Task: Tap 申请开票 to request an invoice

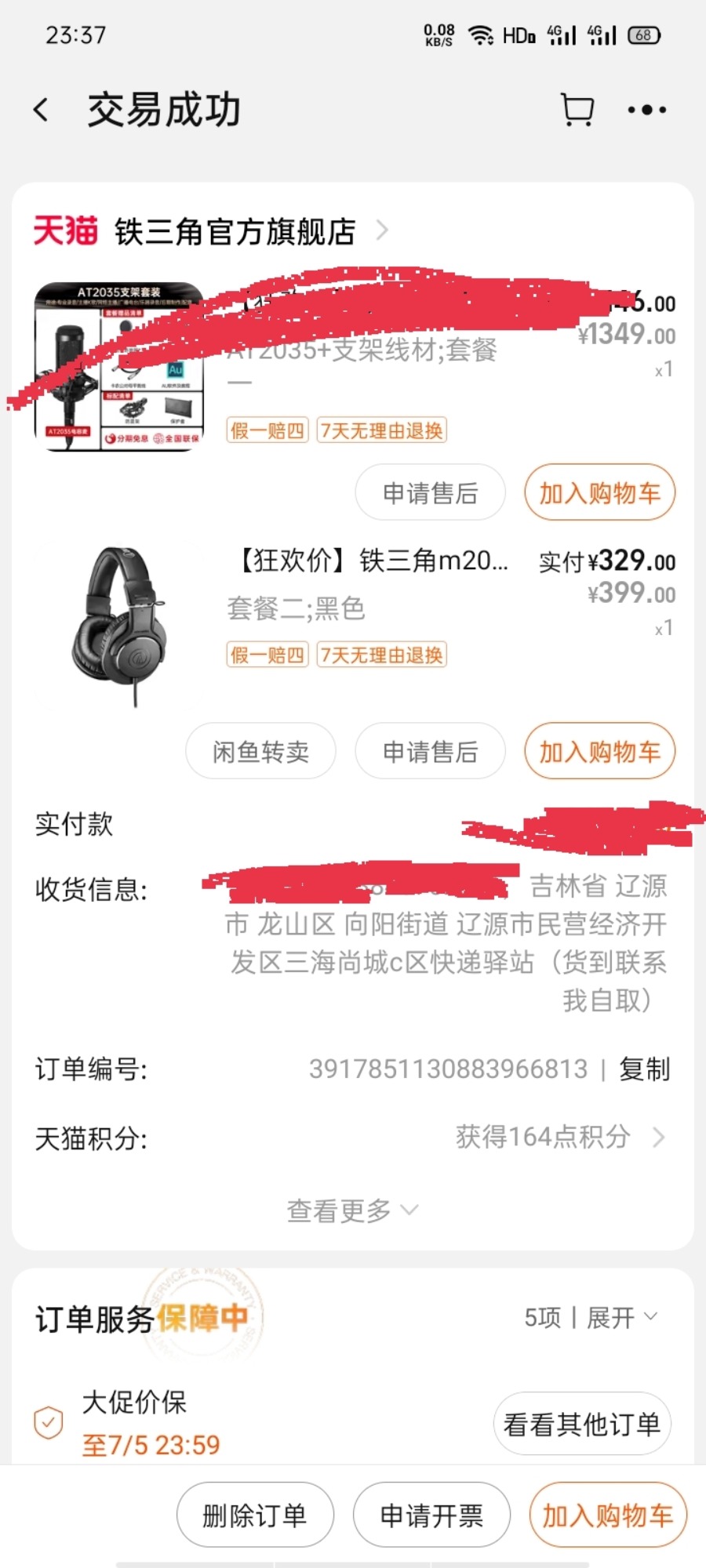Action: tap(431, 1515)
